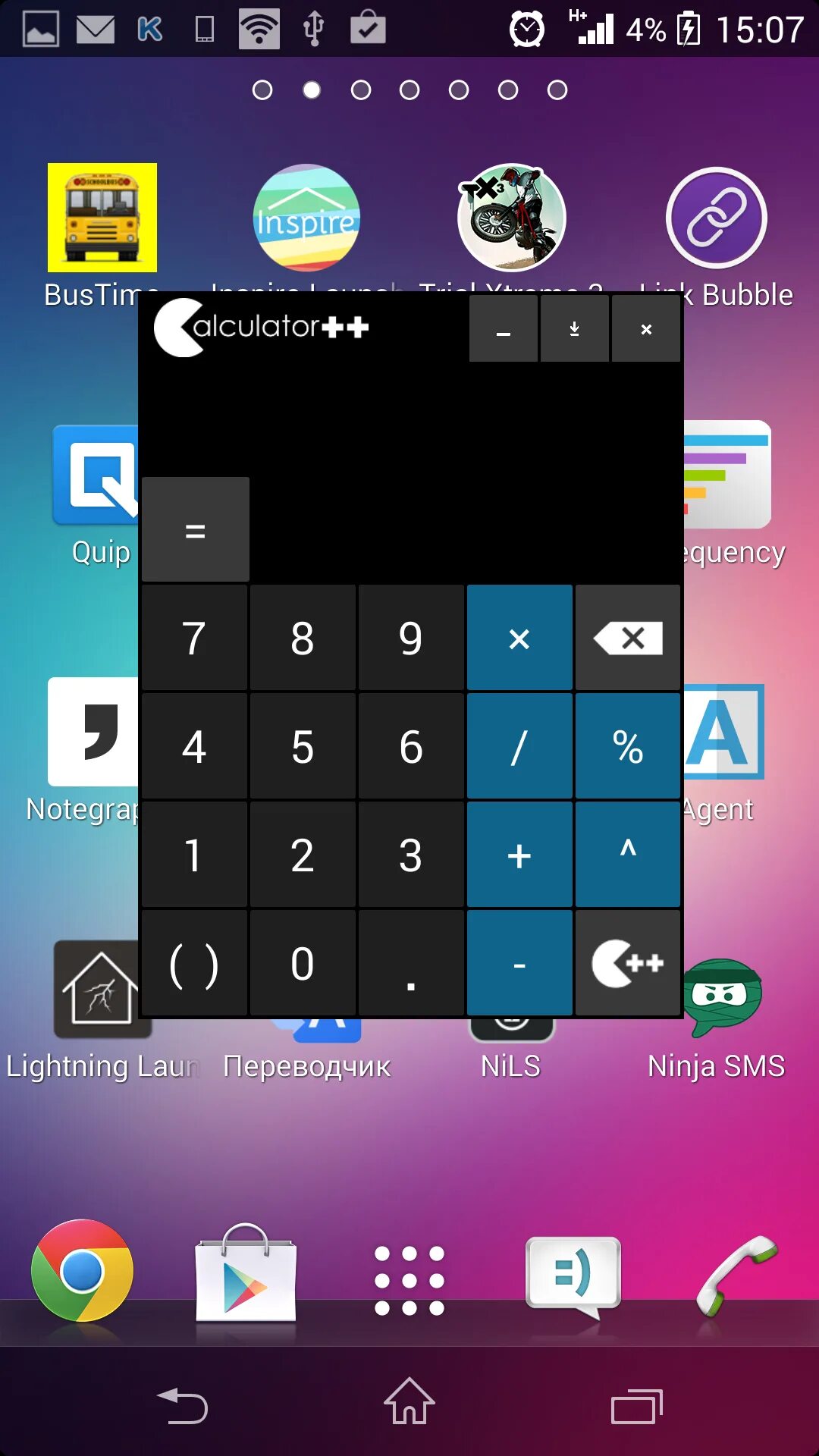819x1456 pixels.
Task: Minimize the floating calculator window
Action: click(x=503, y=329)
